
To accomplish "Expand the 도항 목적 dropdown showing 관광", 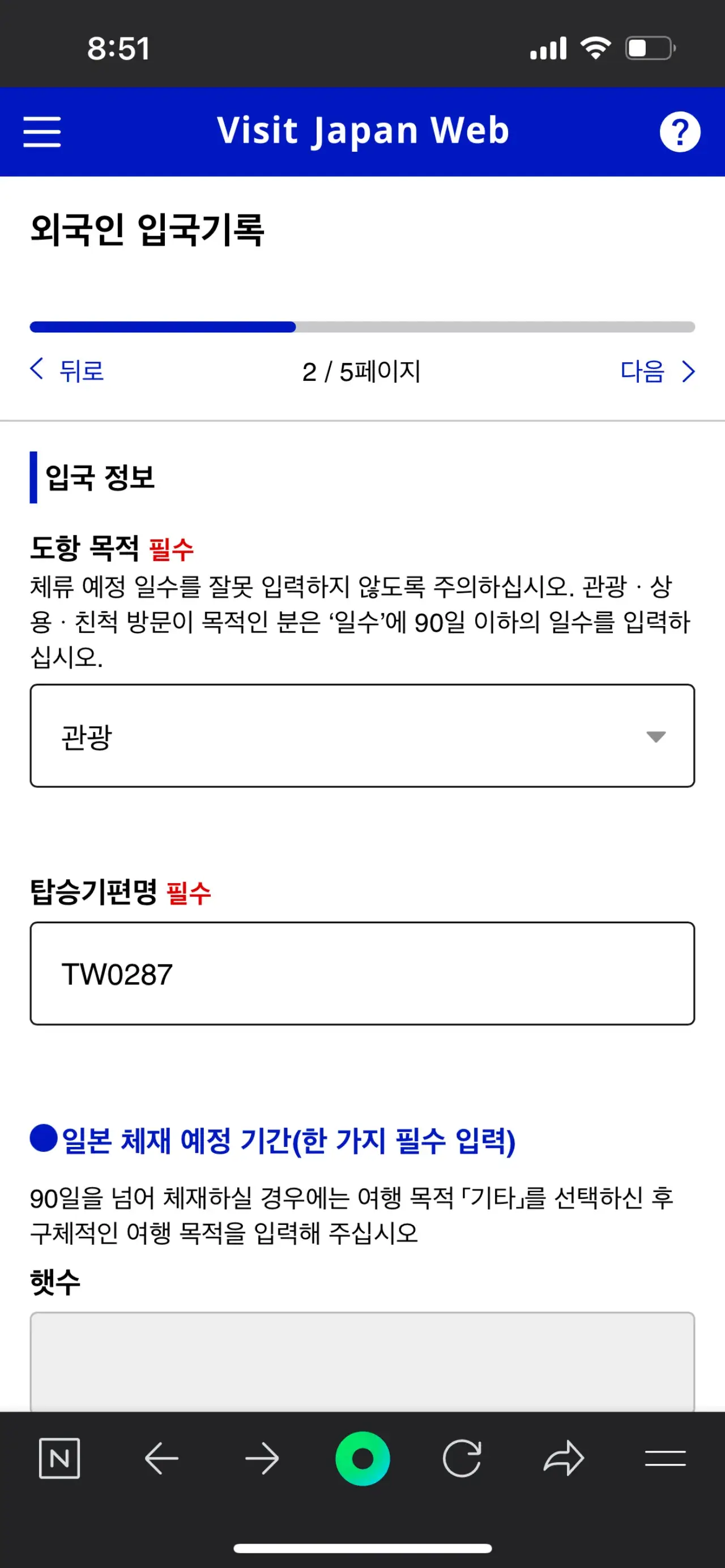I will pos(362,735).
